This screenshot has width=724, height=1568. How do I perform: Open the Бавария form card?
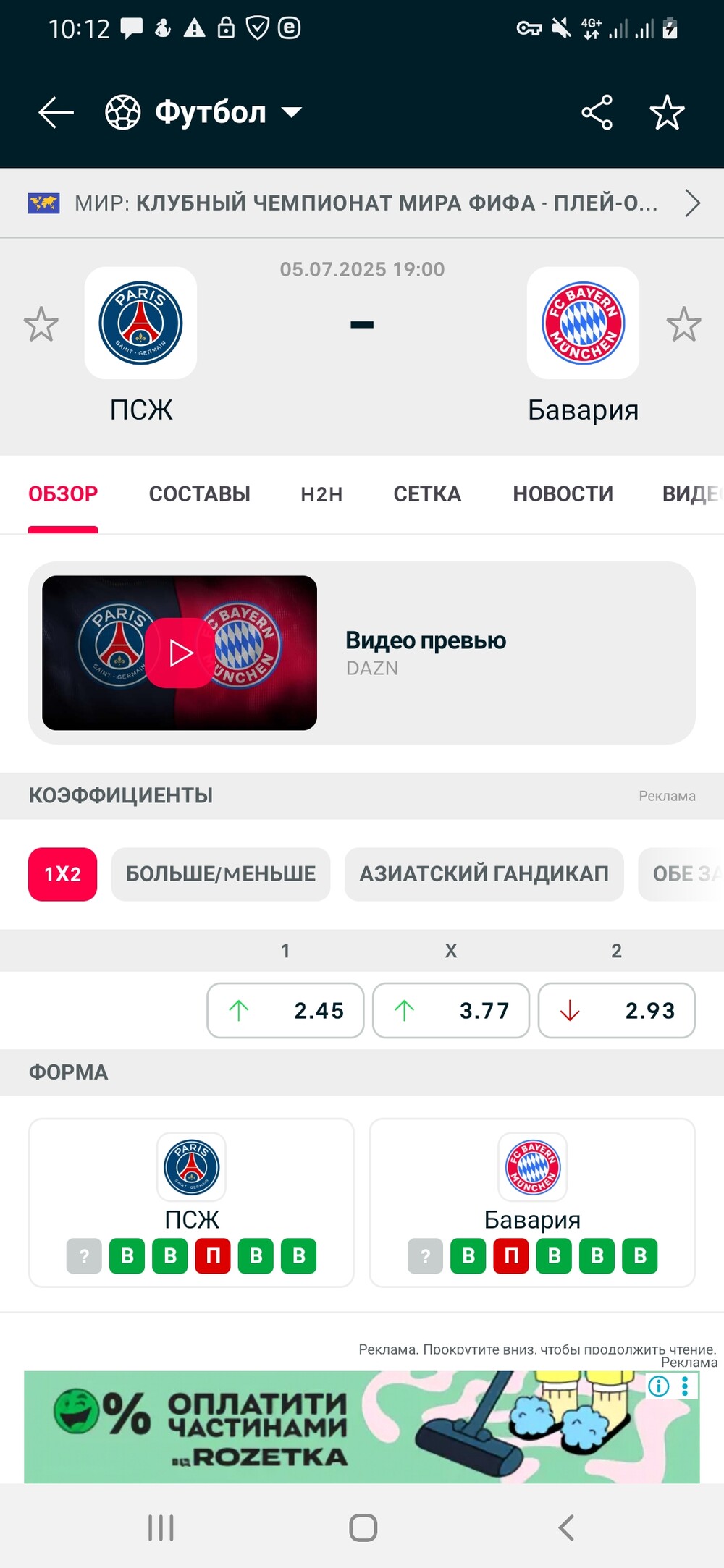532,1203
